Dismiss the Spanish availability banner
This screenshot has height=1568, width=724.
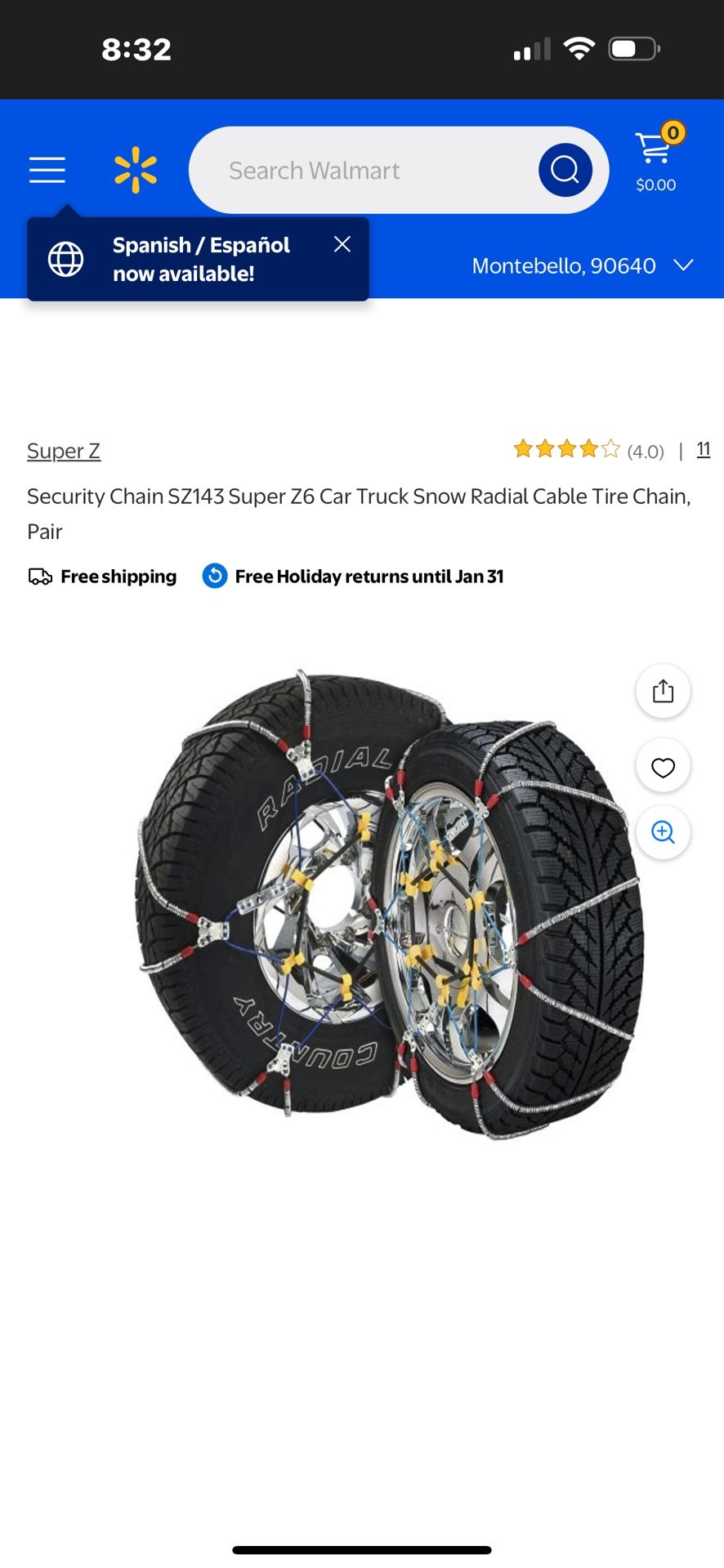342,244
